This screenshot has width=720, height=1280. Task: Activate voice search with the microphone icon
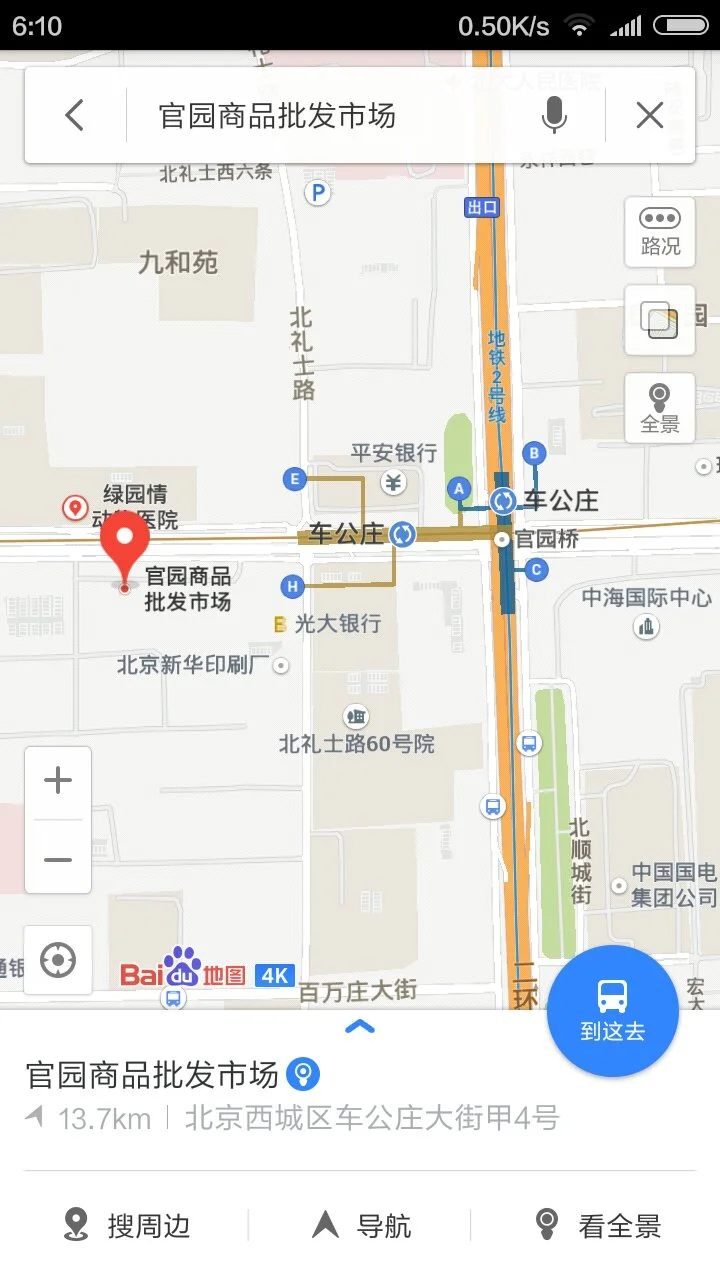(553, 115)
